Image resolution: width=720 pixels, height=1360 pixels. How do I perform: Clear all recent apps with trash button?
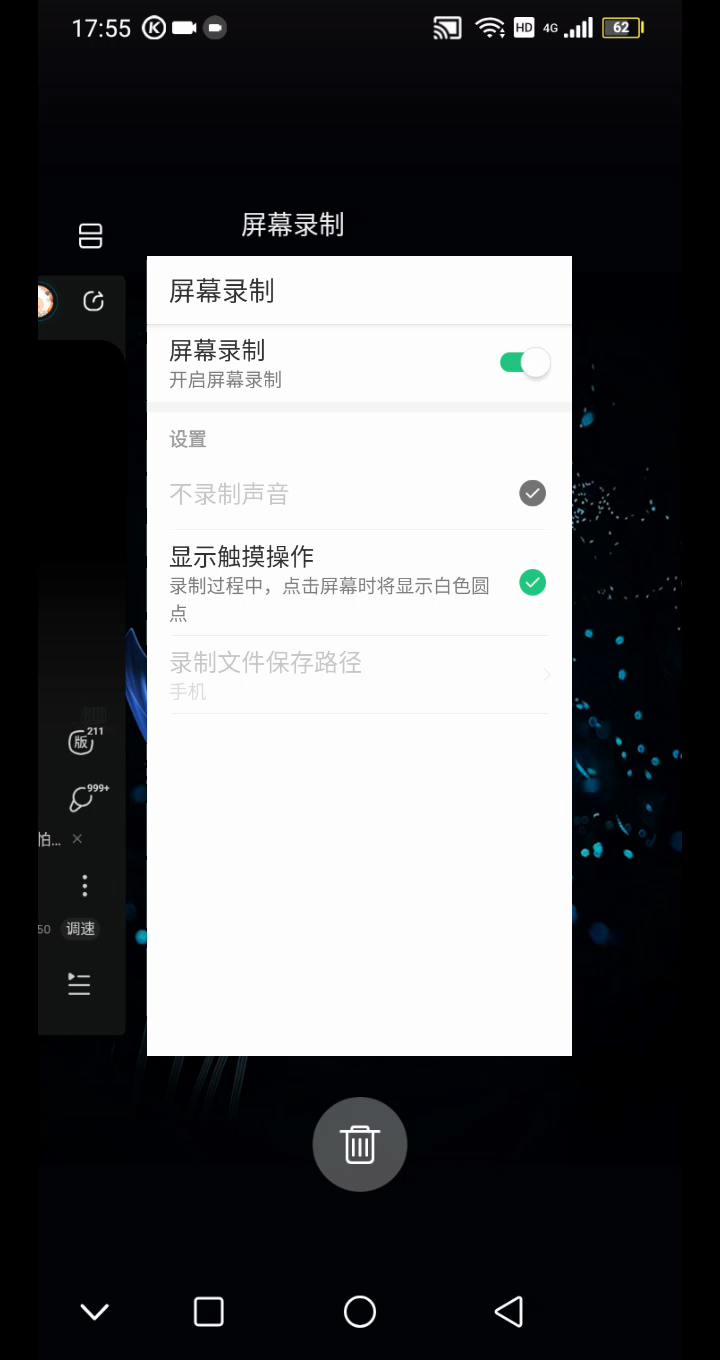[x=360, y=1144]
